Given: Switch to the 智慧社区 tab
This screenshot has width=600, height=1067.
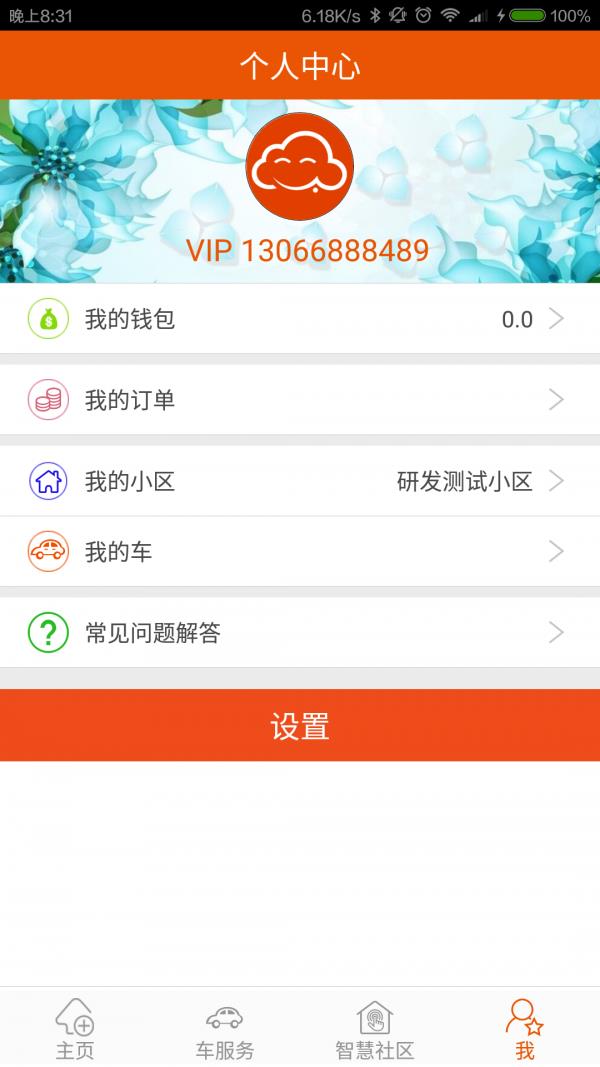Looking at the screenshot, I should [375, 1028].
